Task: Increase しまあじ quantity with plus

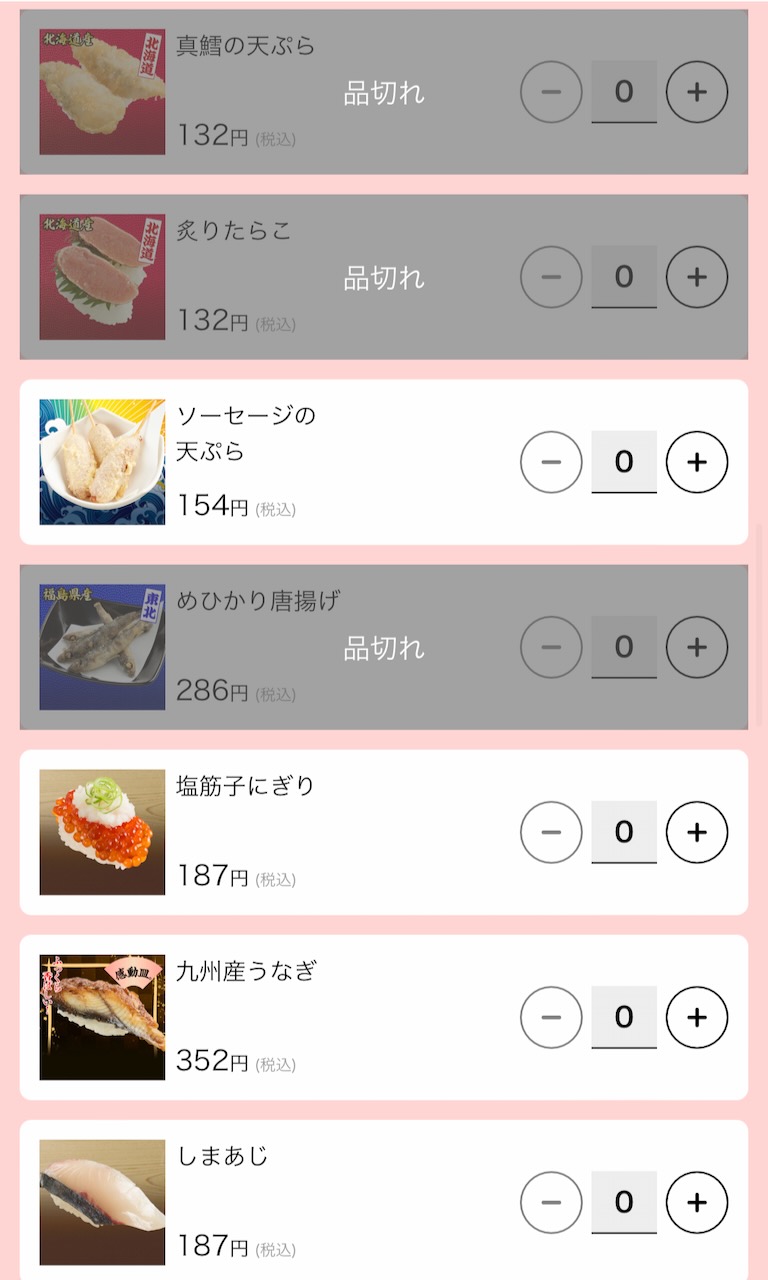Action: click(697, 1202)
